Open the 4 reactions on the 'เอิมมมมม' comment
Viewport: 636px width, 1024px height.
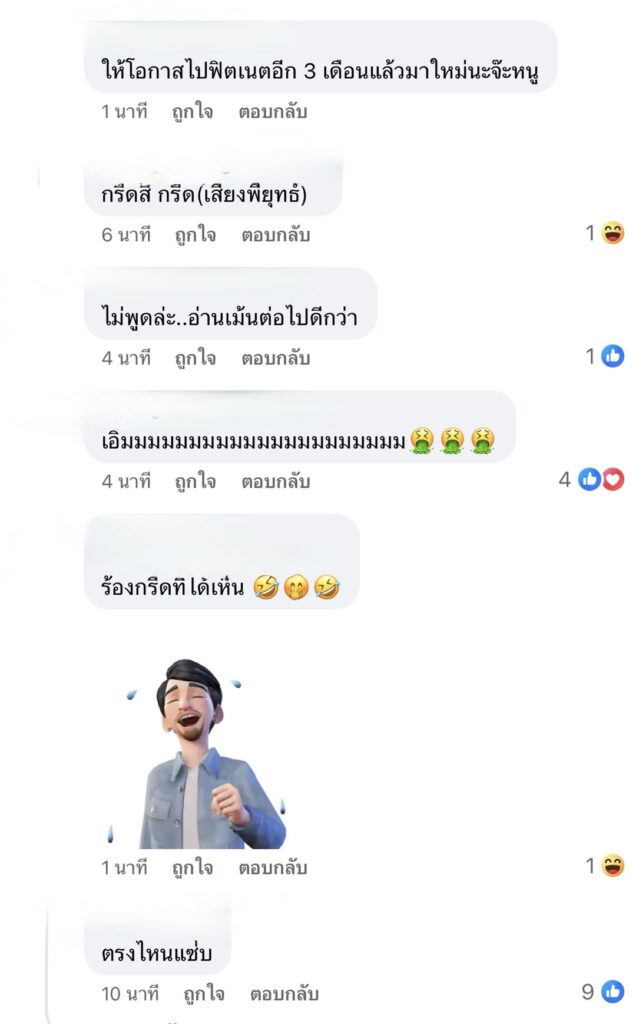click(600, 480)
